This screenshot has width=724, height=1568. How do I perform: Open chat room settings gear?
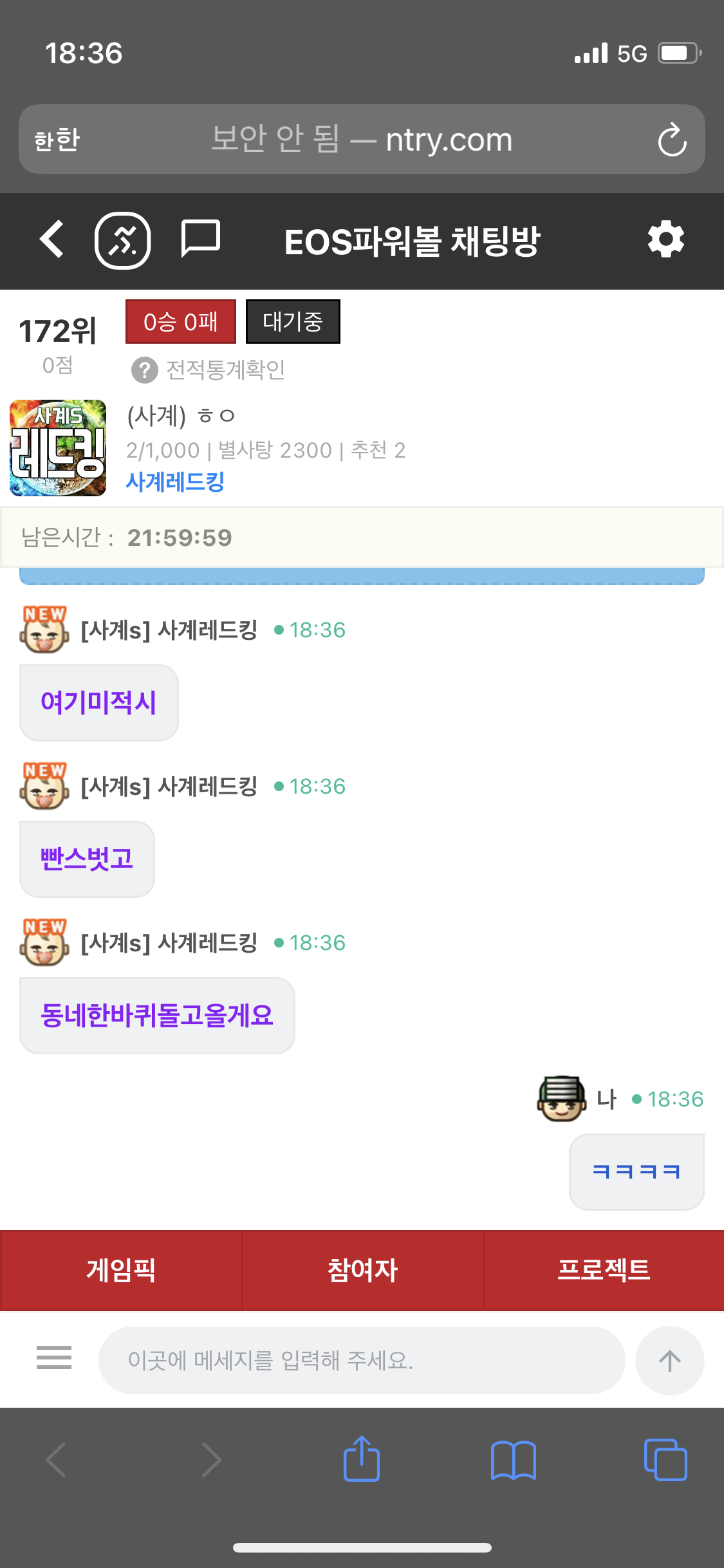665,239
